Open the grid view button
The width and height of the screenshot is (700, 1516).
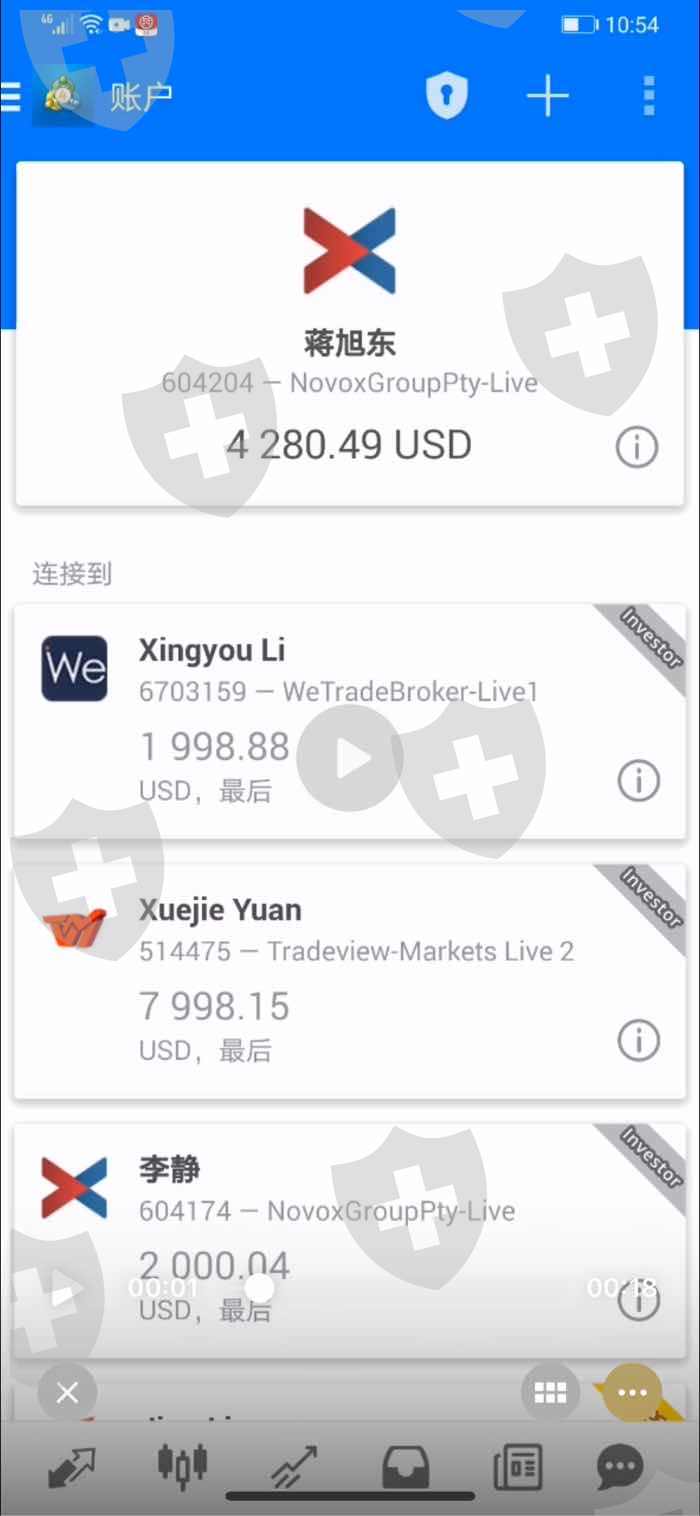tap(551, 1393)
